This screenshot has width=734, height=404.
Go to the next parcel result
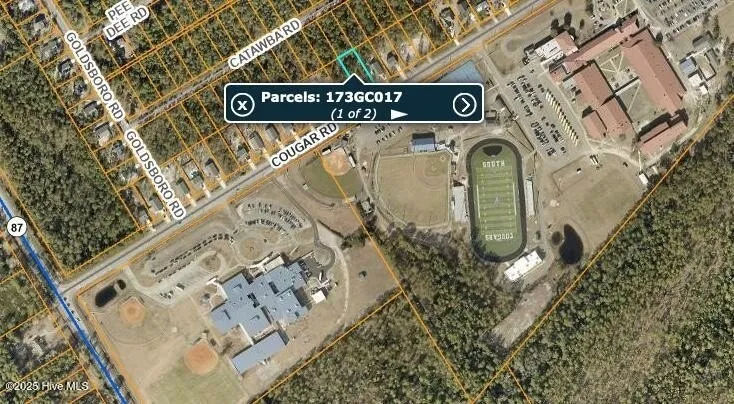pyautogui.click(x=465, y=104)
